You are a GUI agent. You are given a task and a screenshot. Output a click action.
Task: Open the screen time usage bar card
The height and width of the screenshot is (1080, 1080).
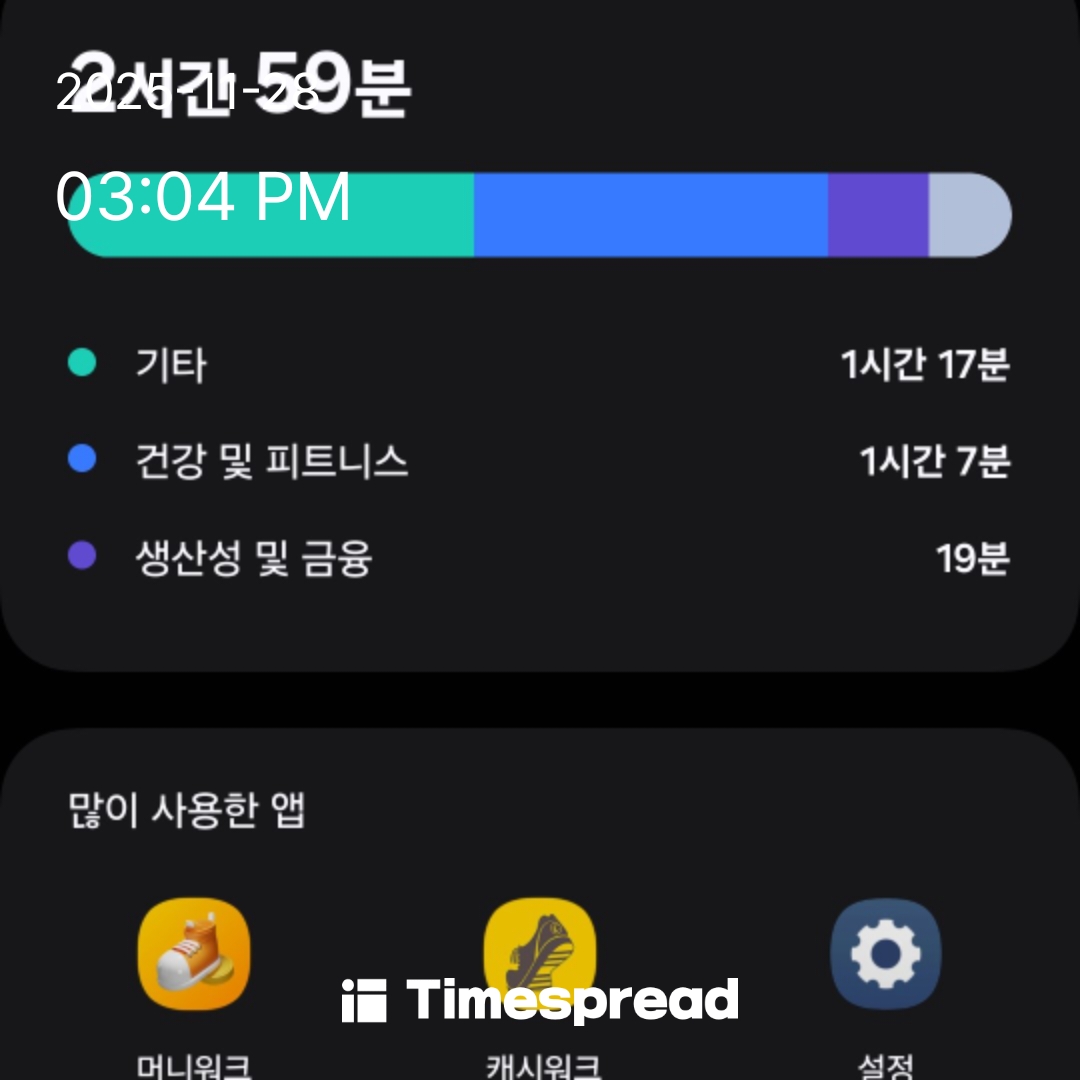coord(540,216)
